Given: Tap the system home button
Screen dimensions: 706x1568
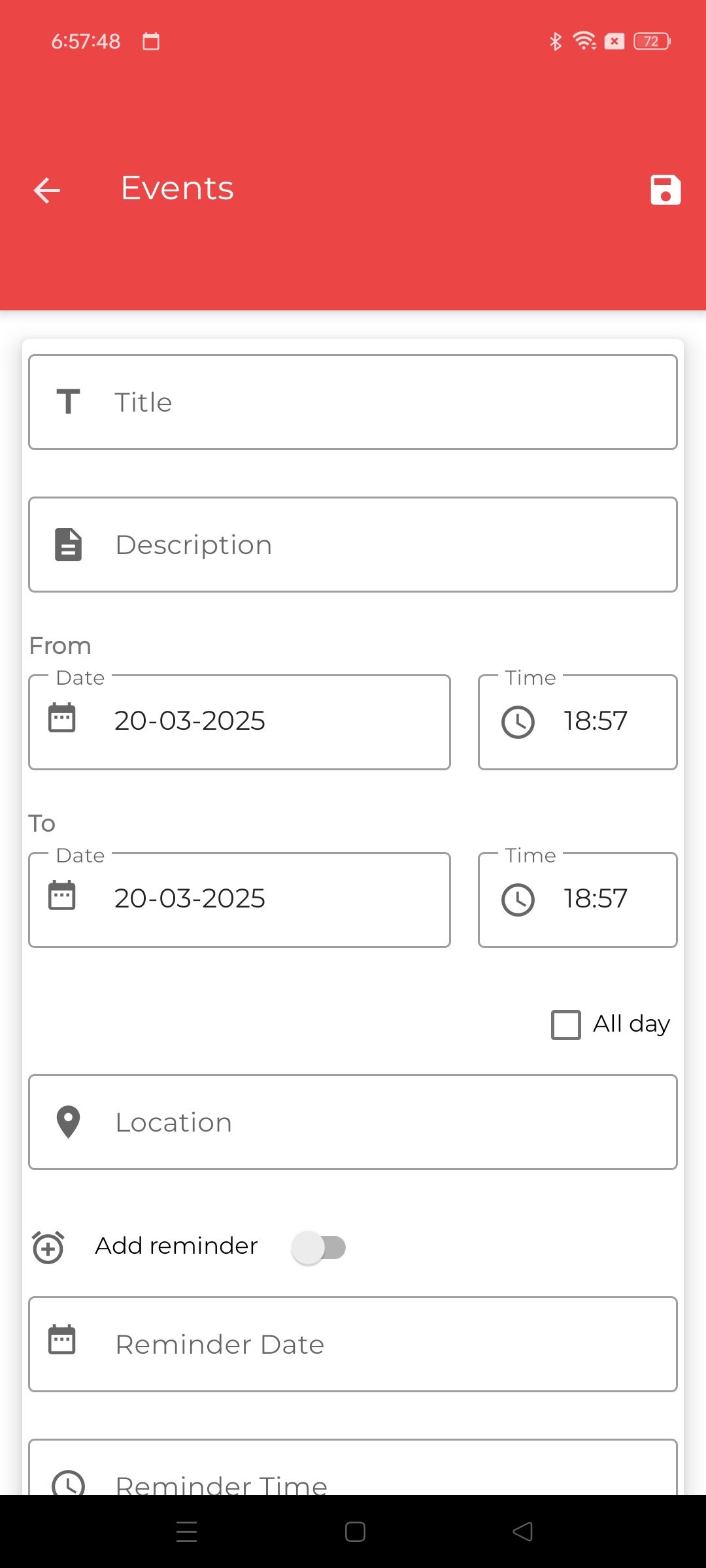Looking at the screenshot, I should (x=355, y=1531).
